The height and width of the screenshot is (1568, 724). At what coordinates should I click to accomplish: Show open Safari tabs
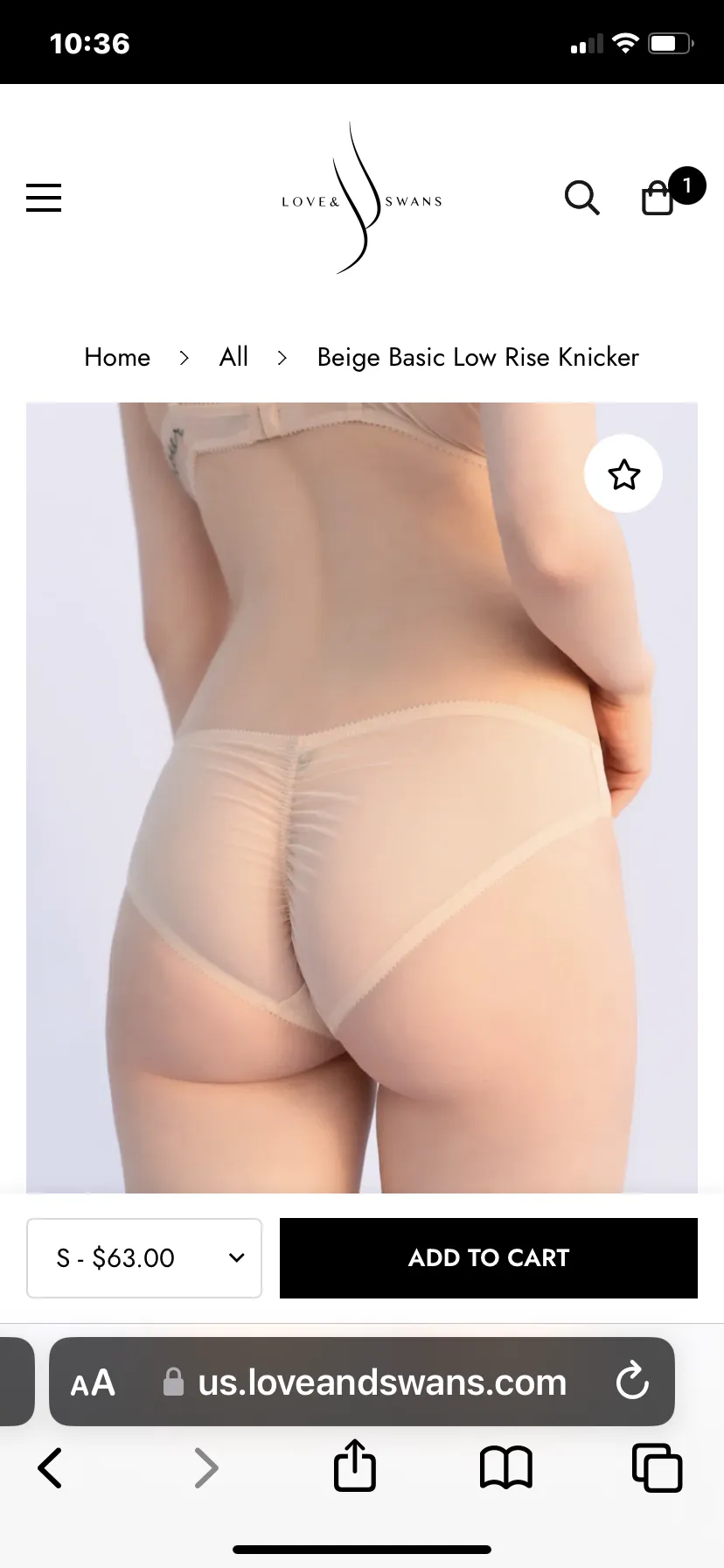(657, 1467)
